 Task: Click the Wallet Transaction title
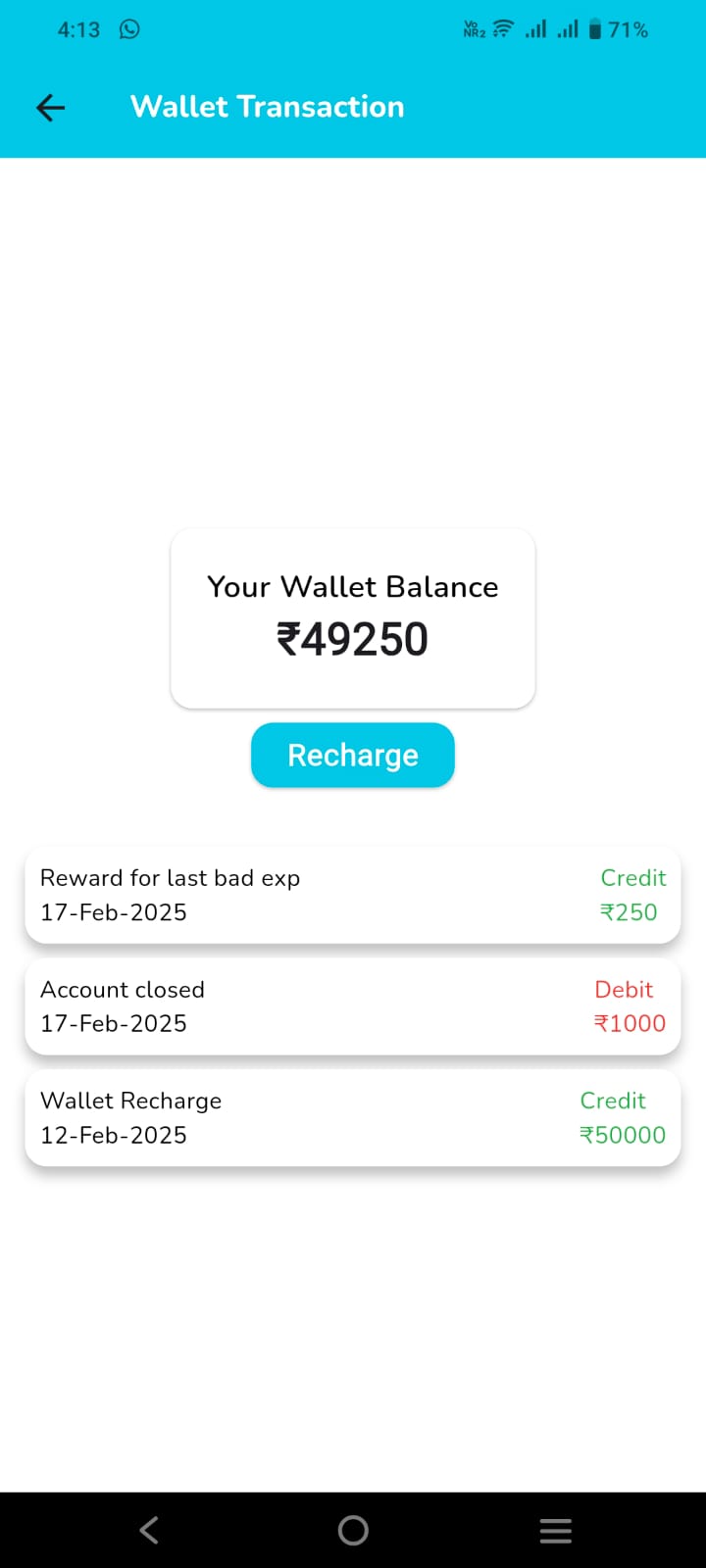pos(266,107)
